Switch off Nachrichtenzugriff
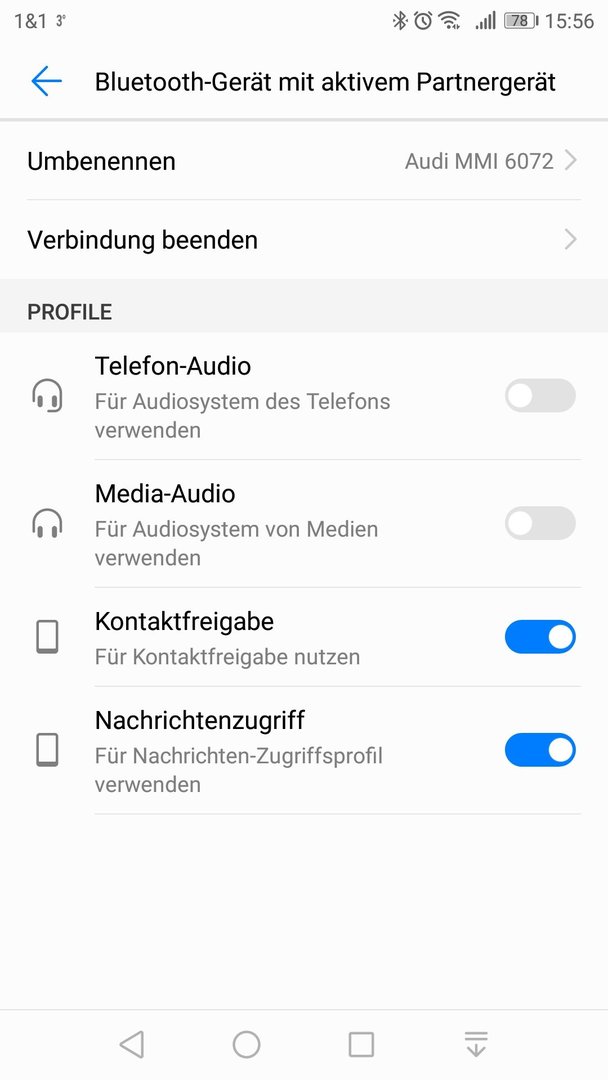Viewport: 608px width, 1080px height. (540, 750)
